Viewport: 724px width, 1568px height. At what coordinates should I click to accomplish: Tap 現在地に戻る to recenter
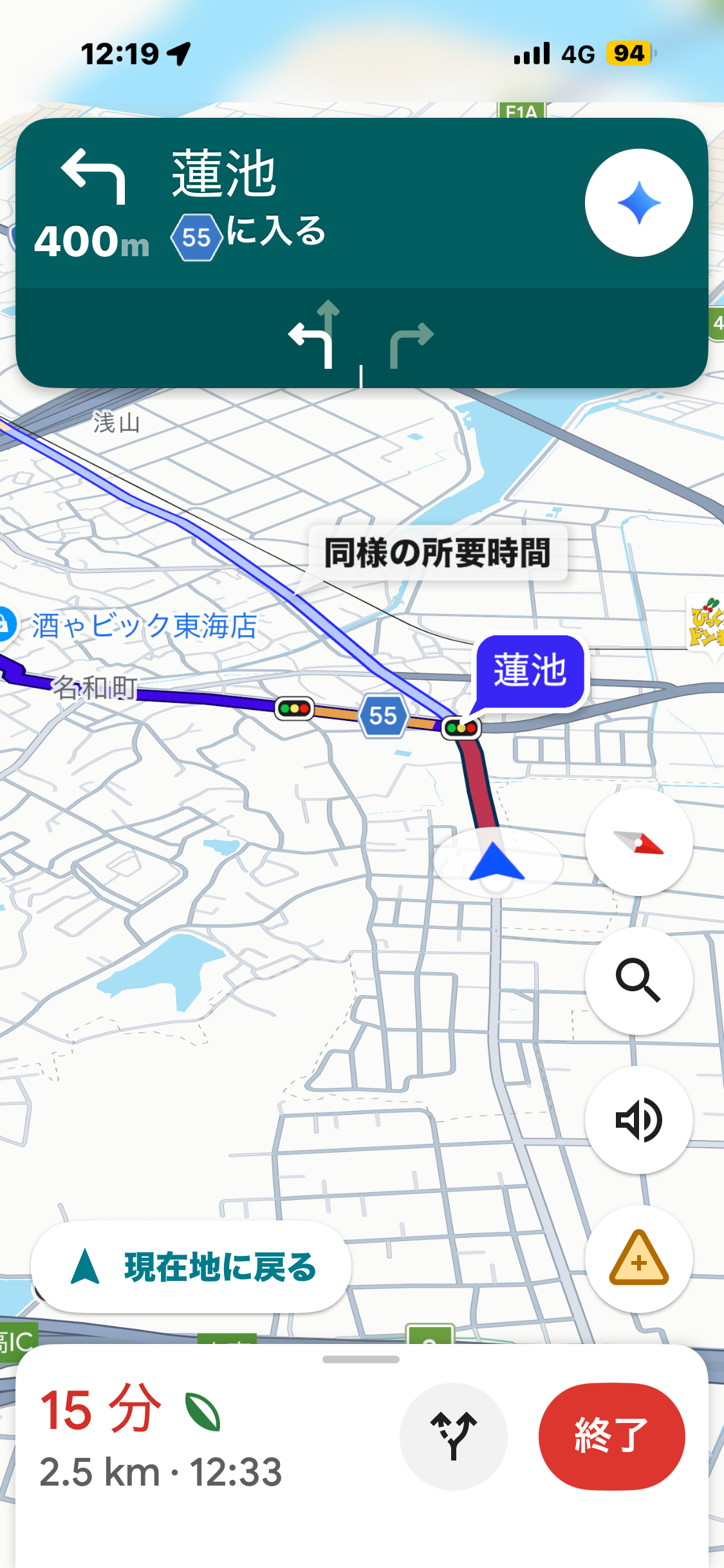(191, 1266)
